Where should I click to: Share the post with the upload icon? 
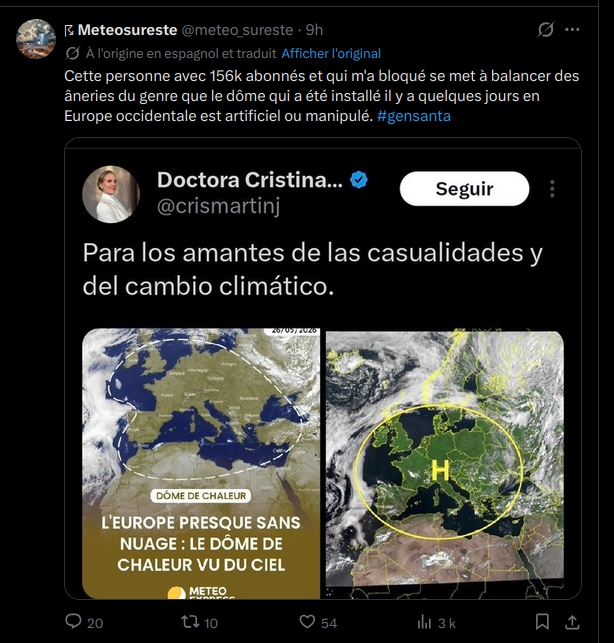[572, 622]
